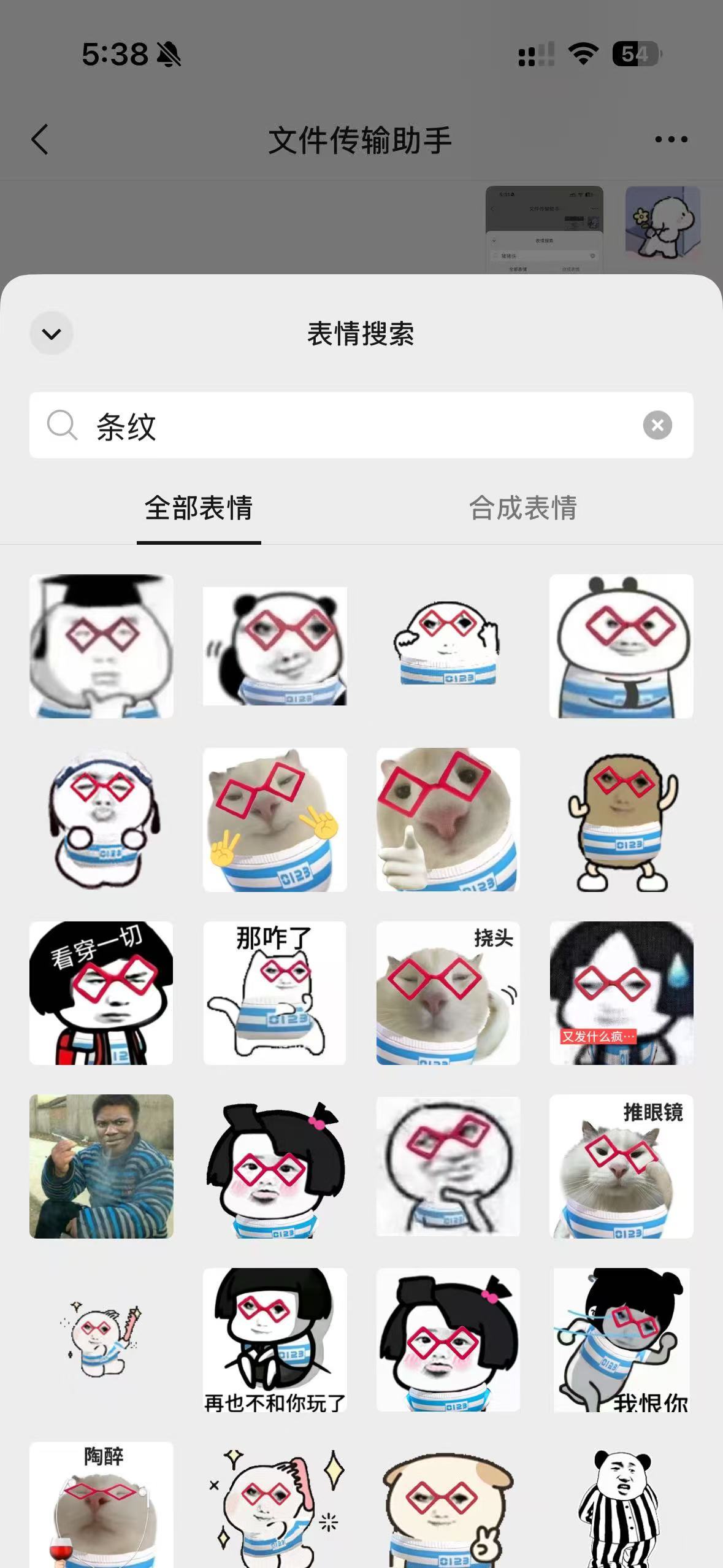Pick the striped-sweater man photo sticker
This screenshot has width=723, height=1568.
pyautogui.click(x=101, y=1166)
